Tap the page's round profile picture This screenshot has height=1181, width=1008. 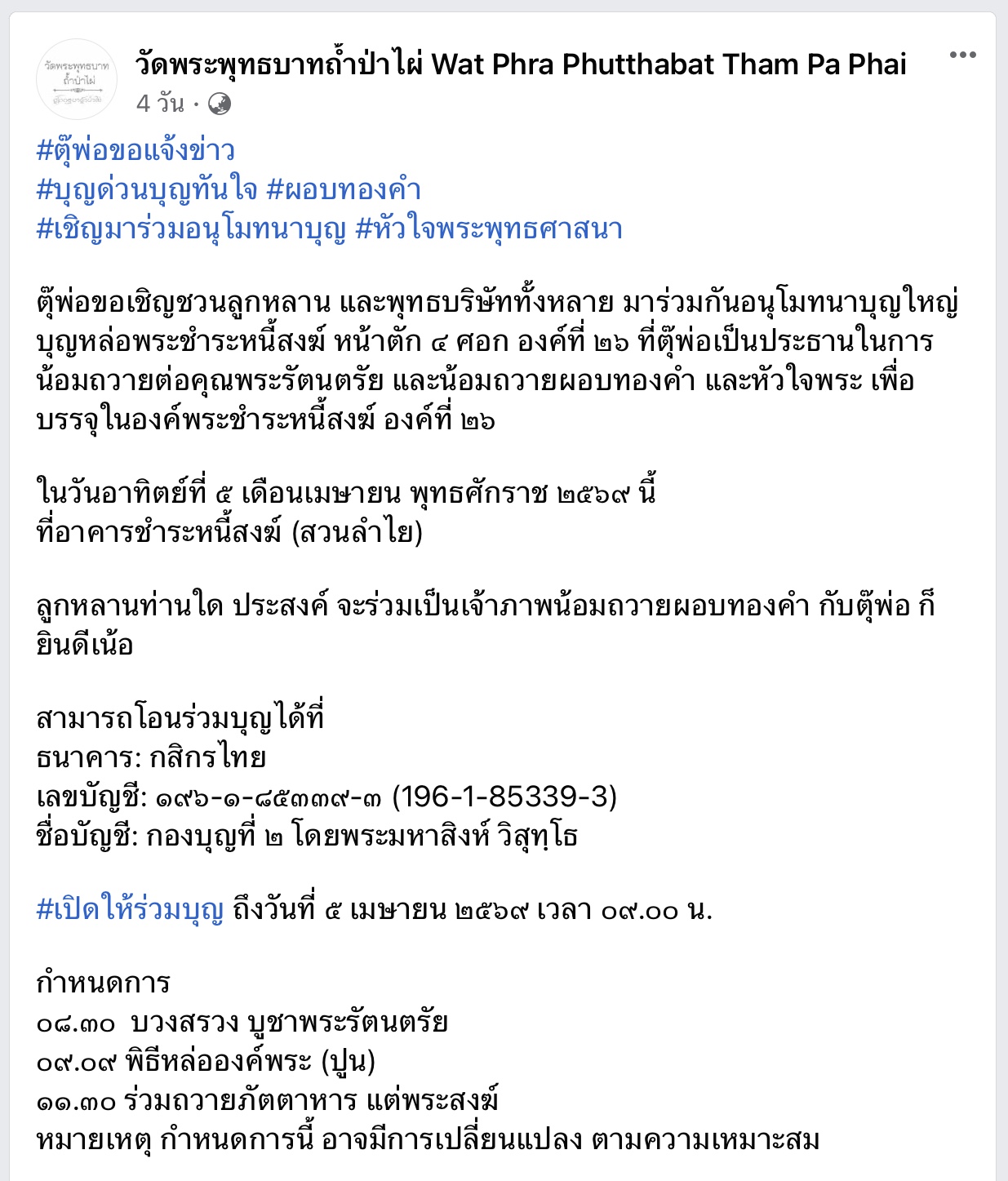[77, 80]
